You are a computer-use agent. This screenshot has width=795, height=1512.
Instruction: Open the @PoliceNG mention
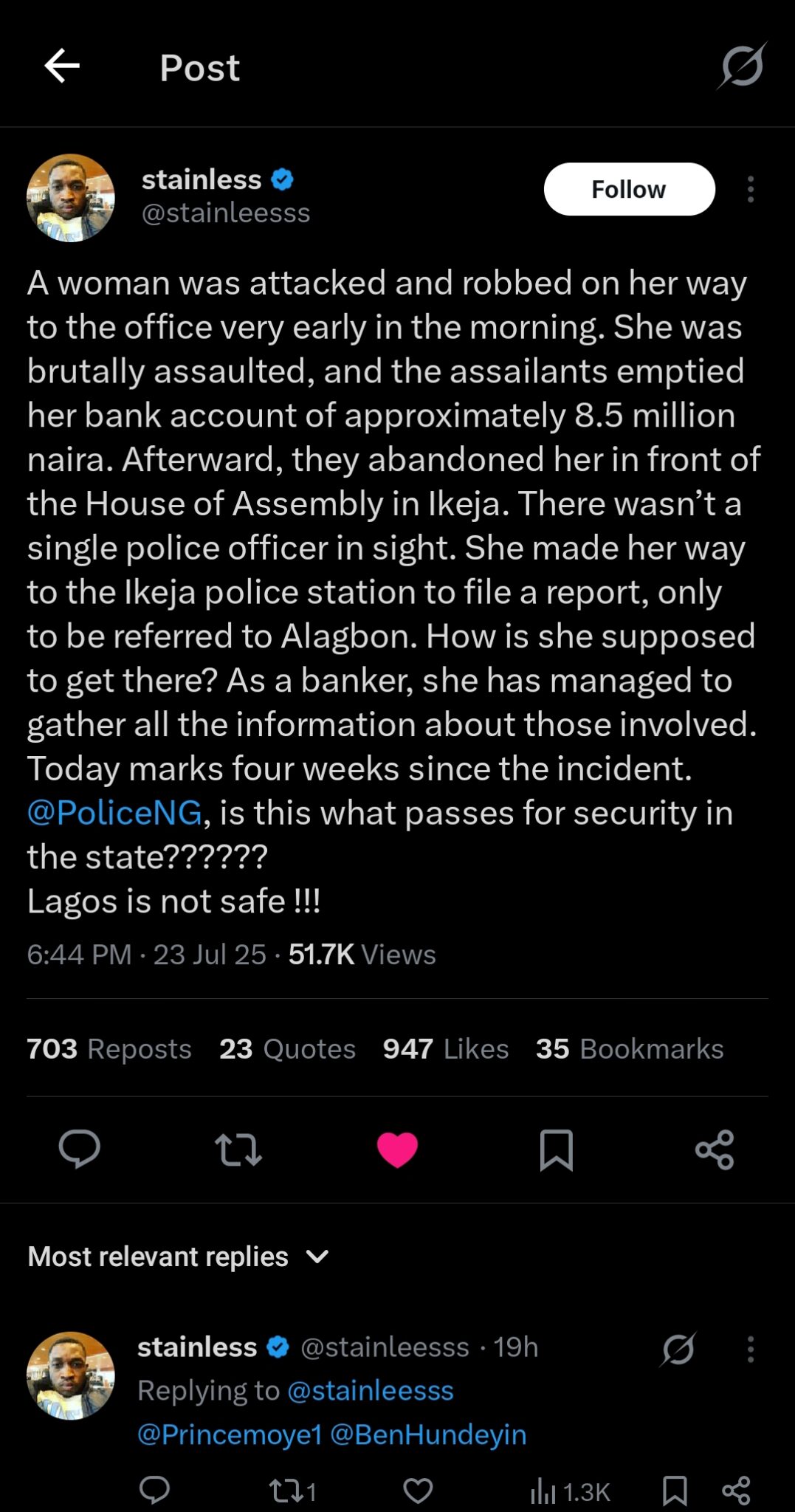coord(114,813)
